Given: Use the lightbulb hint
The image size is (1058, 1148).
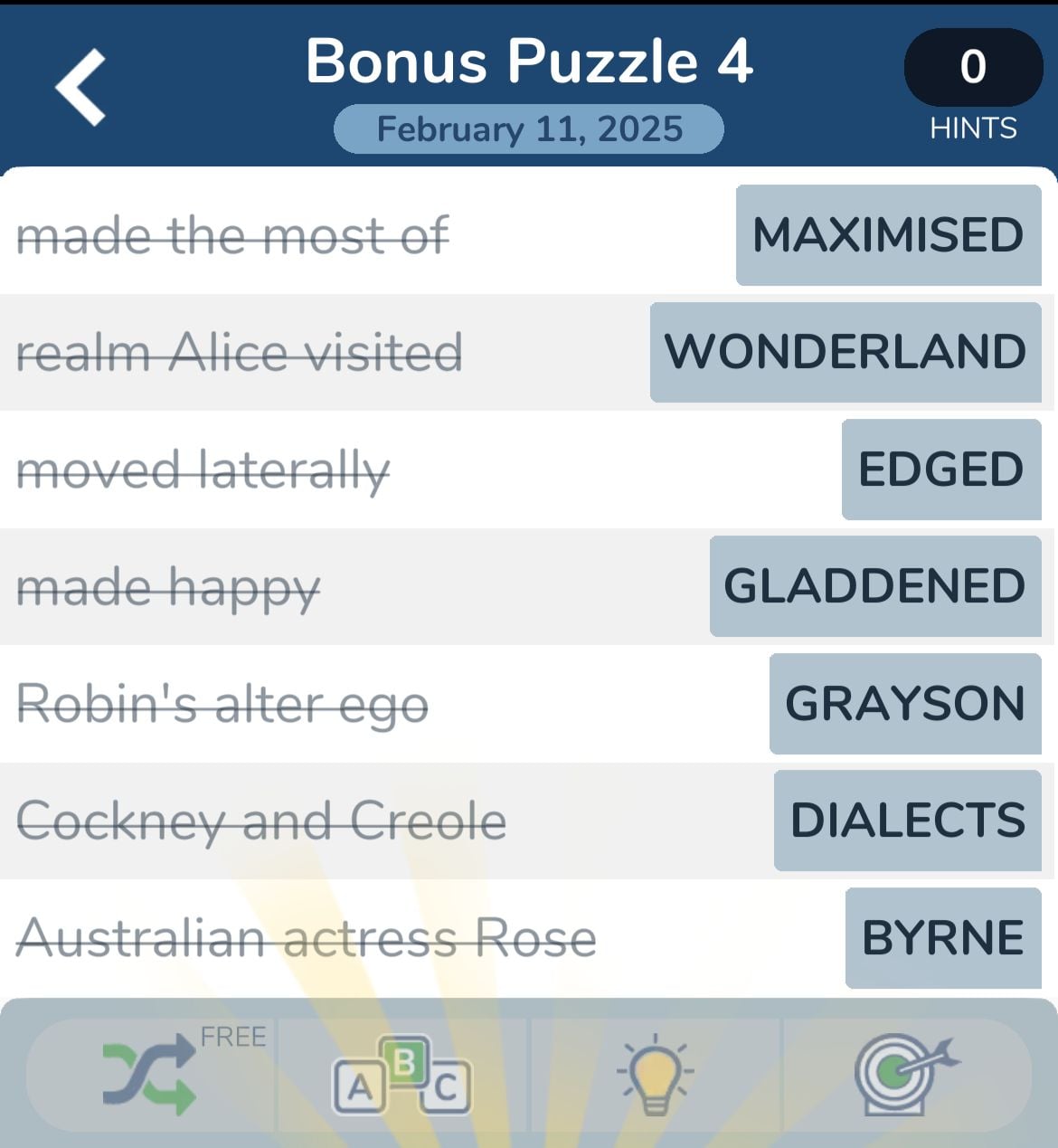Looking at the screenshot, I should [655, 1075].
